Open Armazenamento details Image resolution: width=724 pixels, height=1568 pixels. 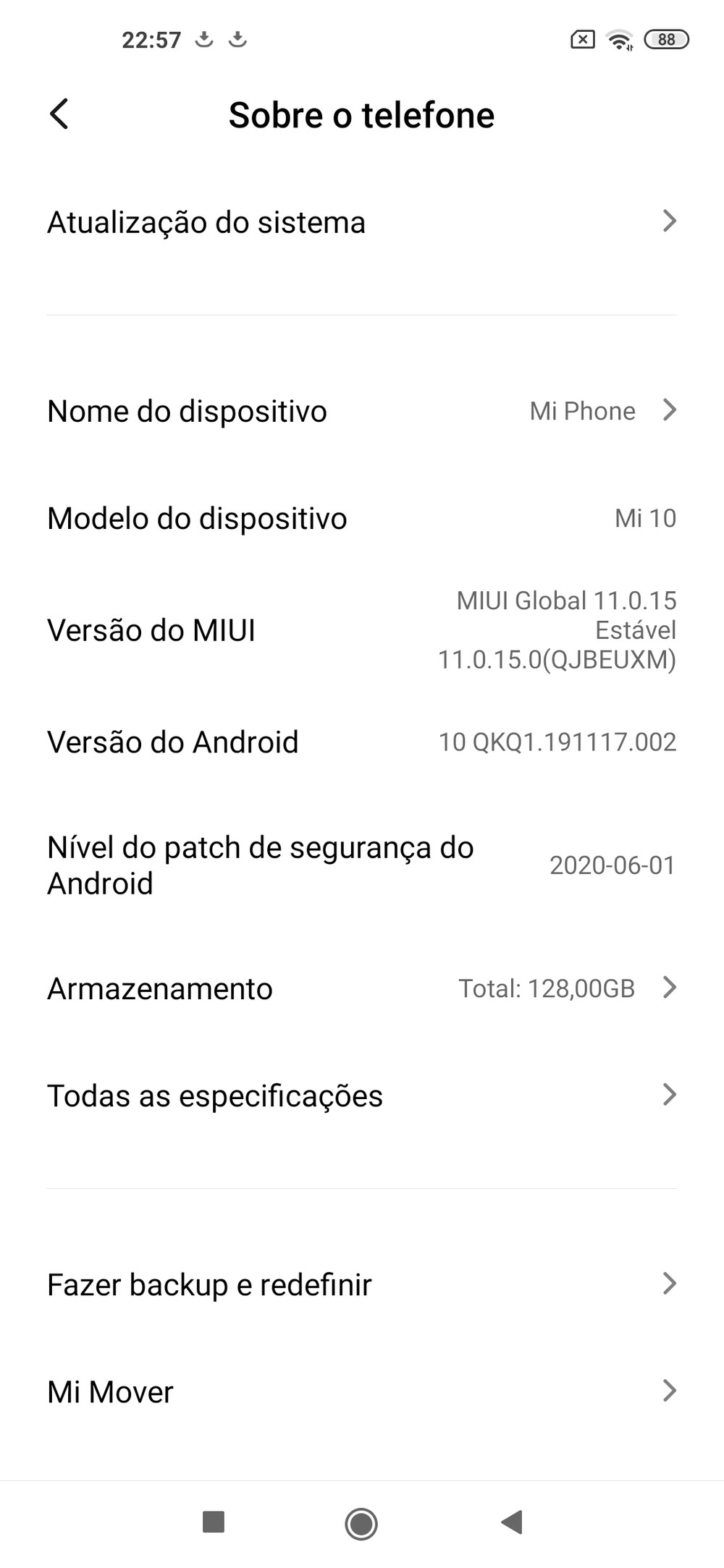362,988
